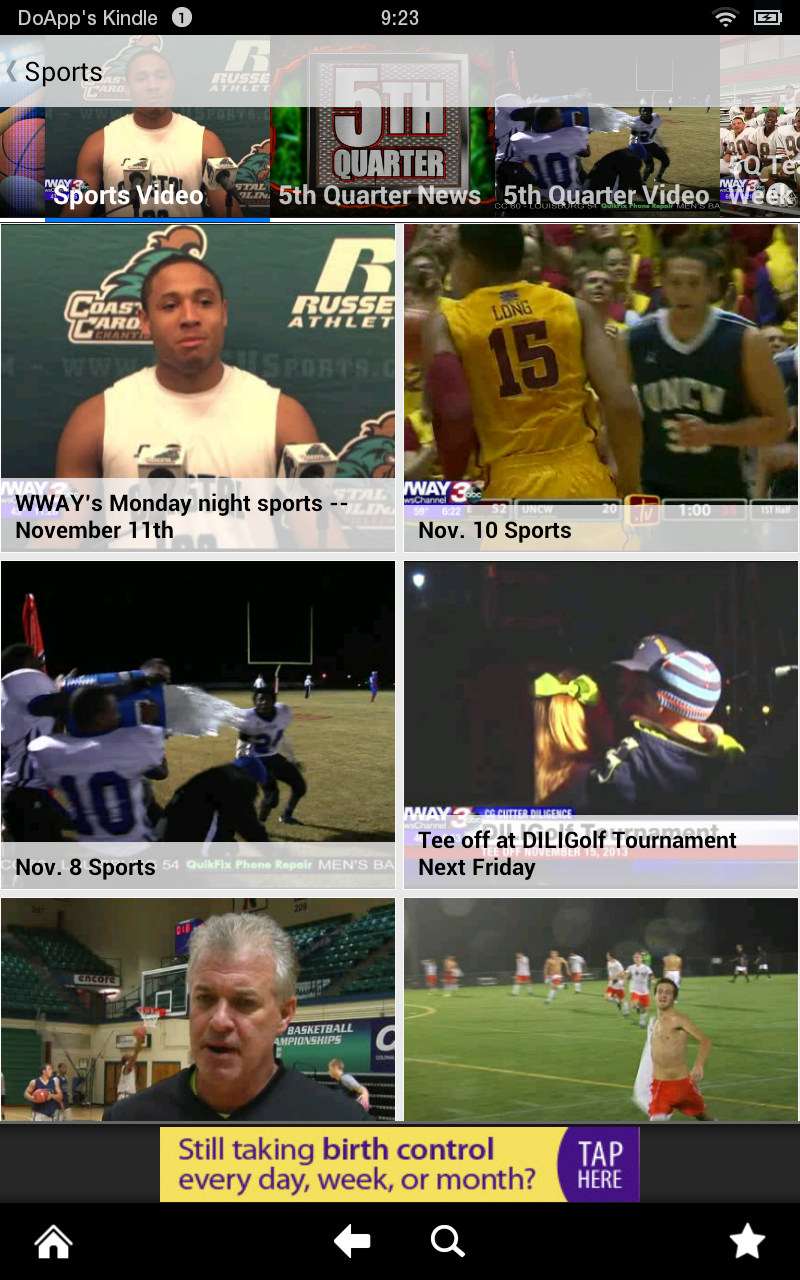The image size is (800, 1280).
Task: Open the notification badge showing 1
Action: (x=180, y=16)
